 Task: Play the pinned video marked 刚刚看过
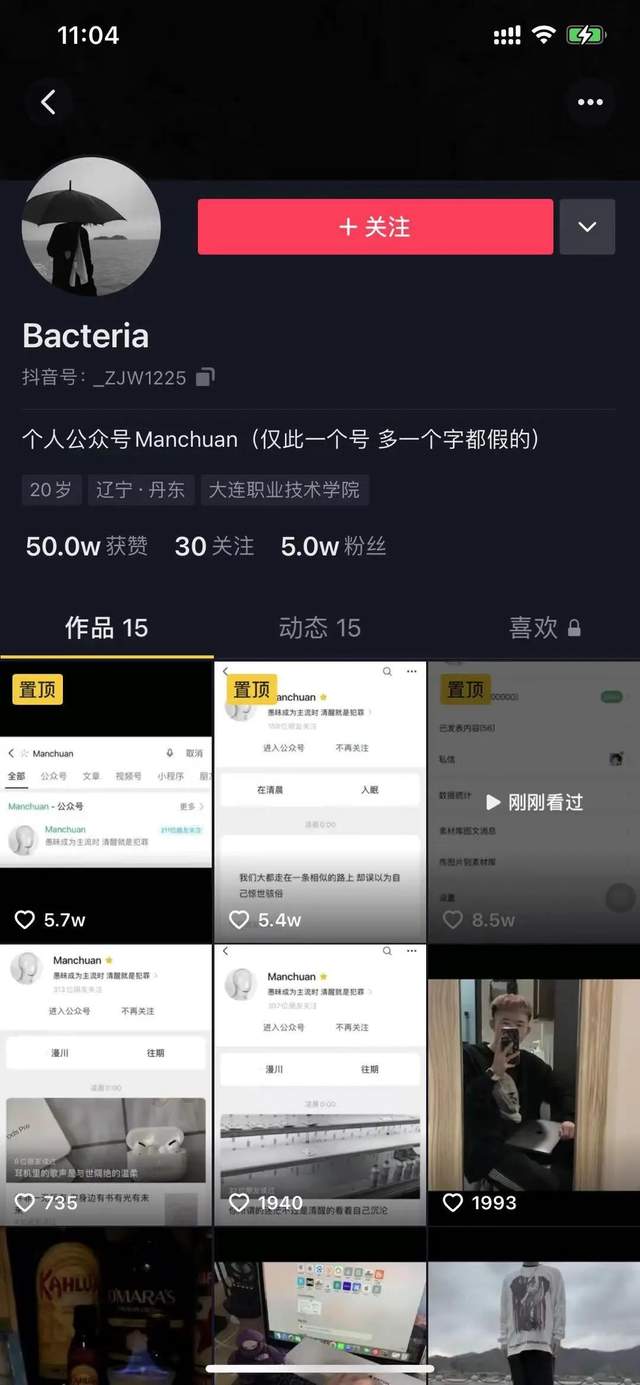(534, 801)
